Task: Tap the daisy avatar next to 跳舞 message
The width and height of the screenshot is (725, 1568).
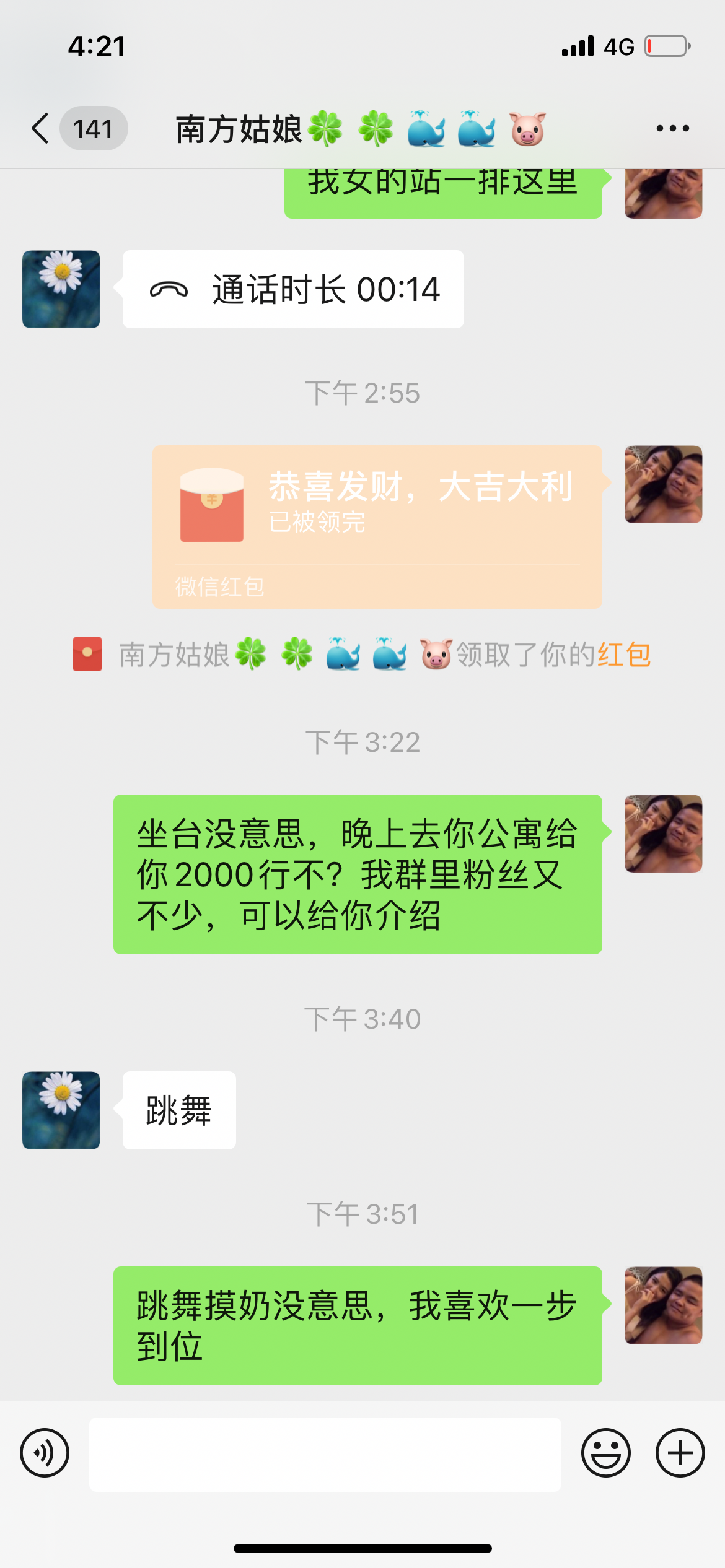Action: point(60,1110)
